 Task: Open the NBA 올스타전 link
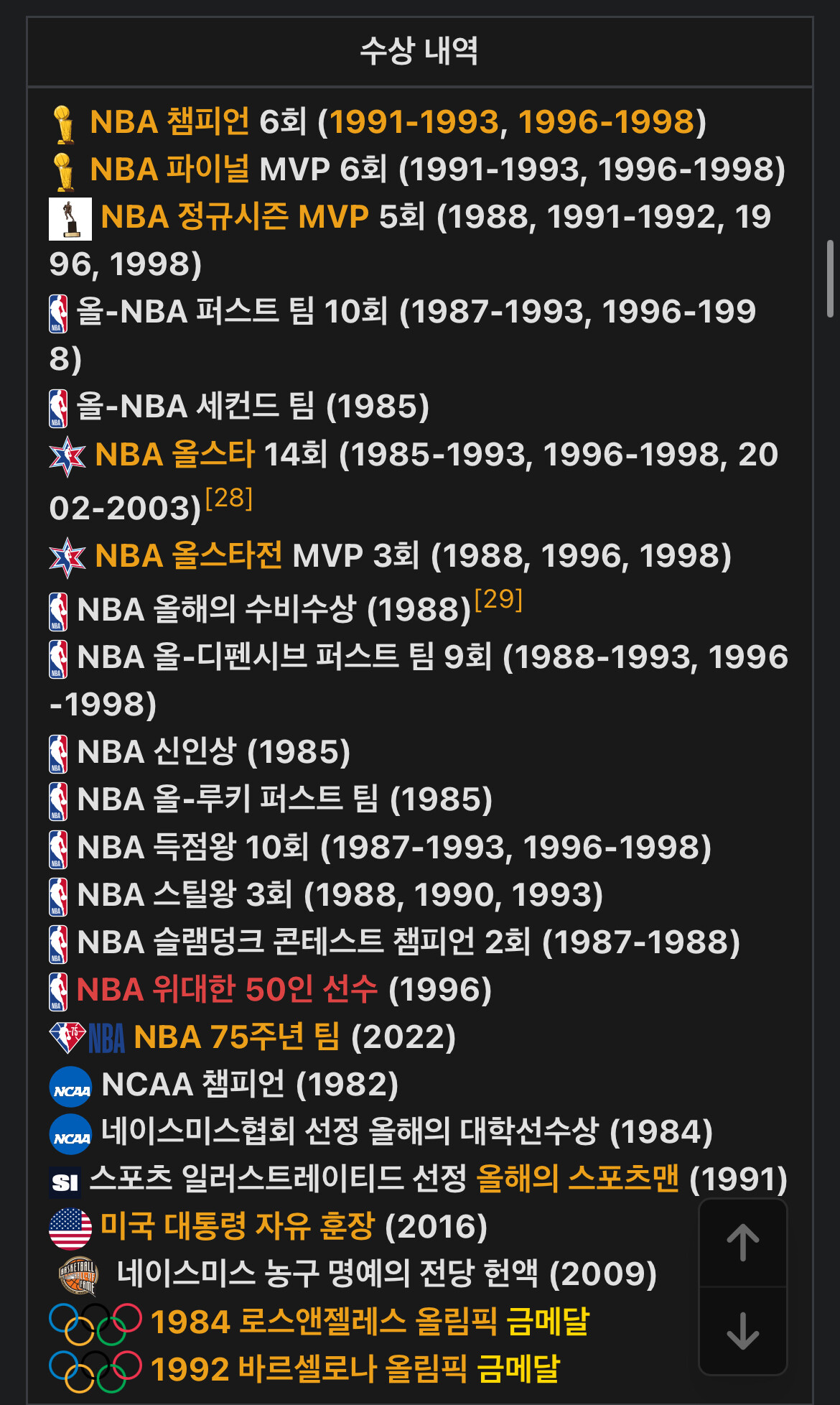click(188, 555)
